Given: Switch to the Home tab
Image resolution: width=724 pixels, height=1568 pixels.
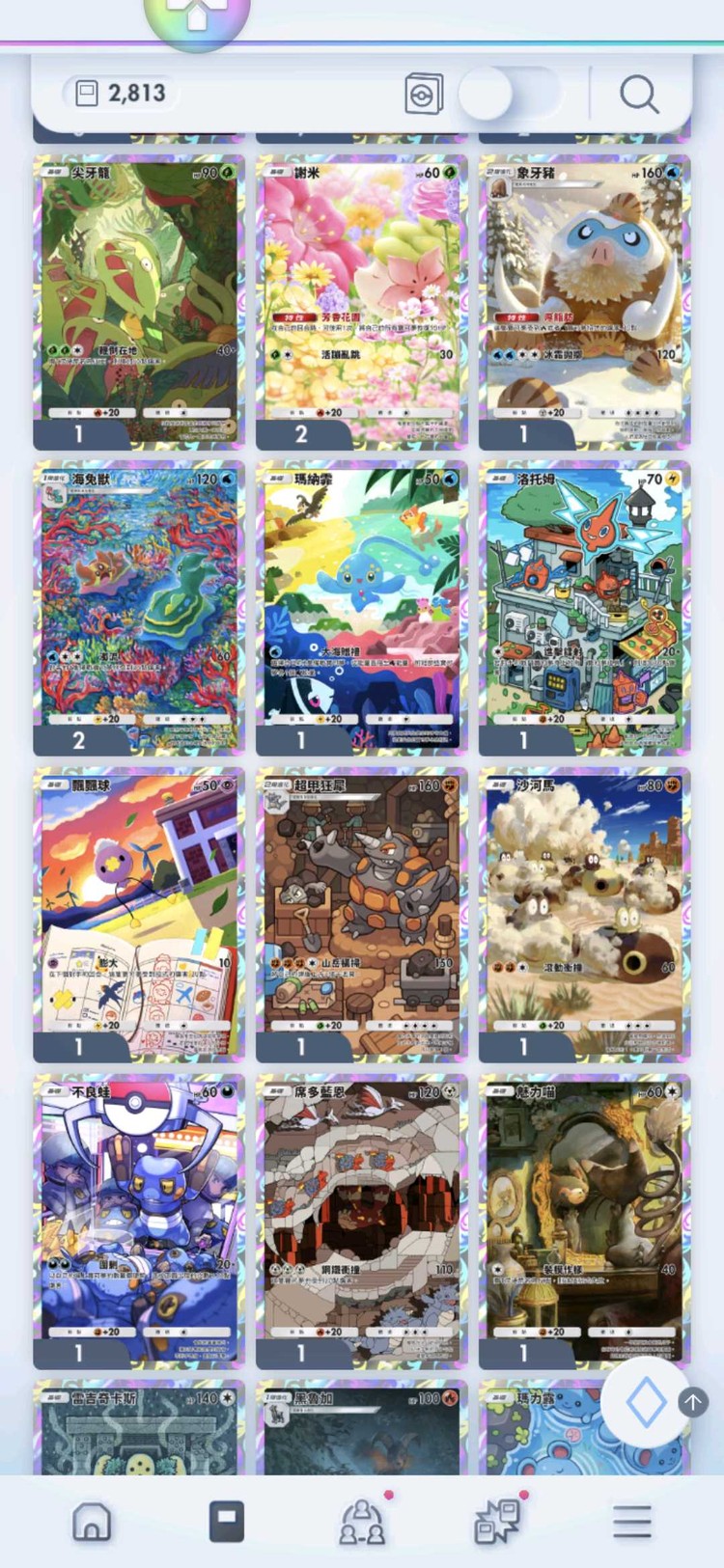Looking at the screenshot, I should click(92, 1522).
